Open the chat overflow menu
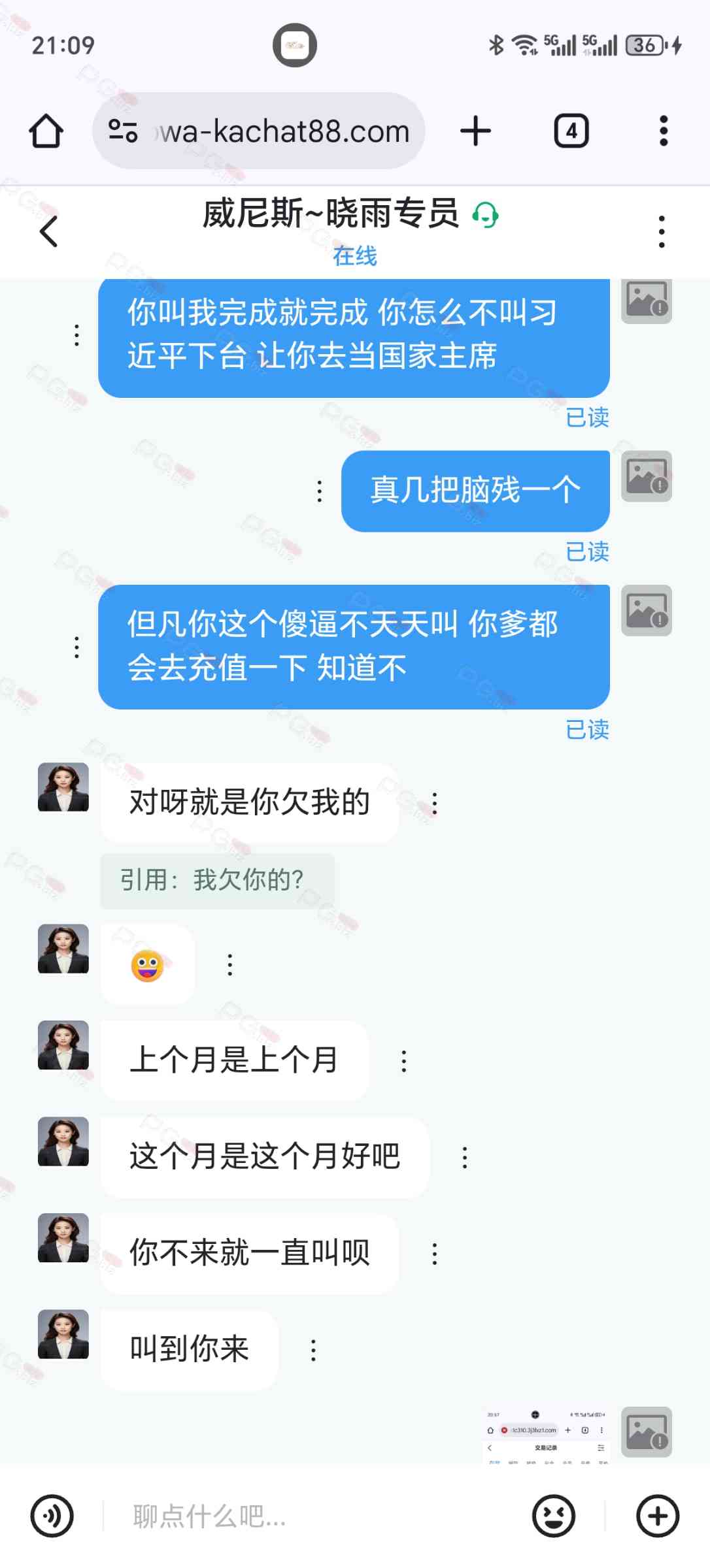 [662, 232]
